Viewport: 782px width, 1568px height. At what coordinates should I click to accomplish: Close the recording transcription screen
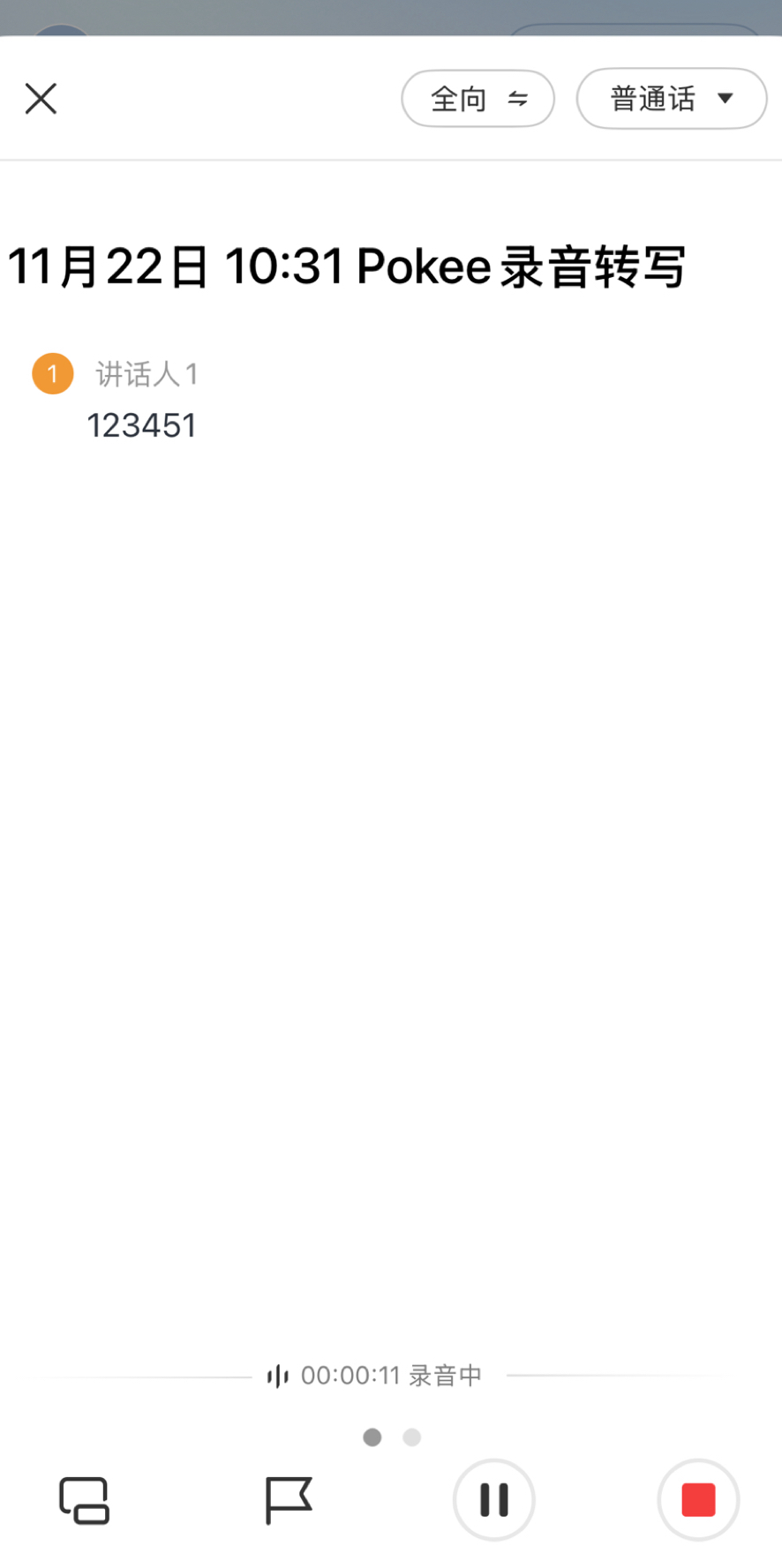41,99
